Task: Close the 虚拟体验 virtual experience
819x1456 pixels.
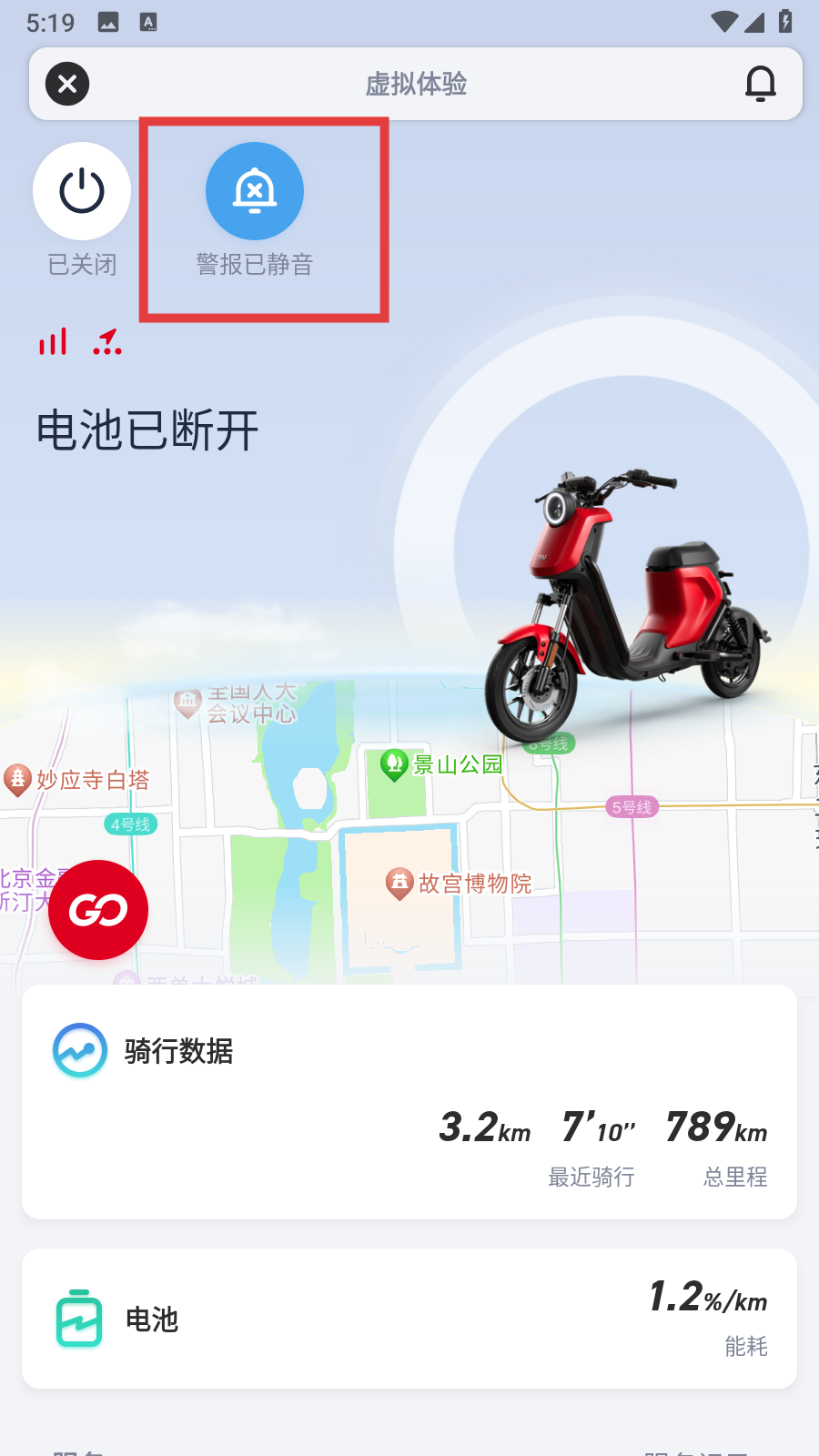Action: point(67,84)
